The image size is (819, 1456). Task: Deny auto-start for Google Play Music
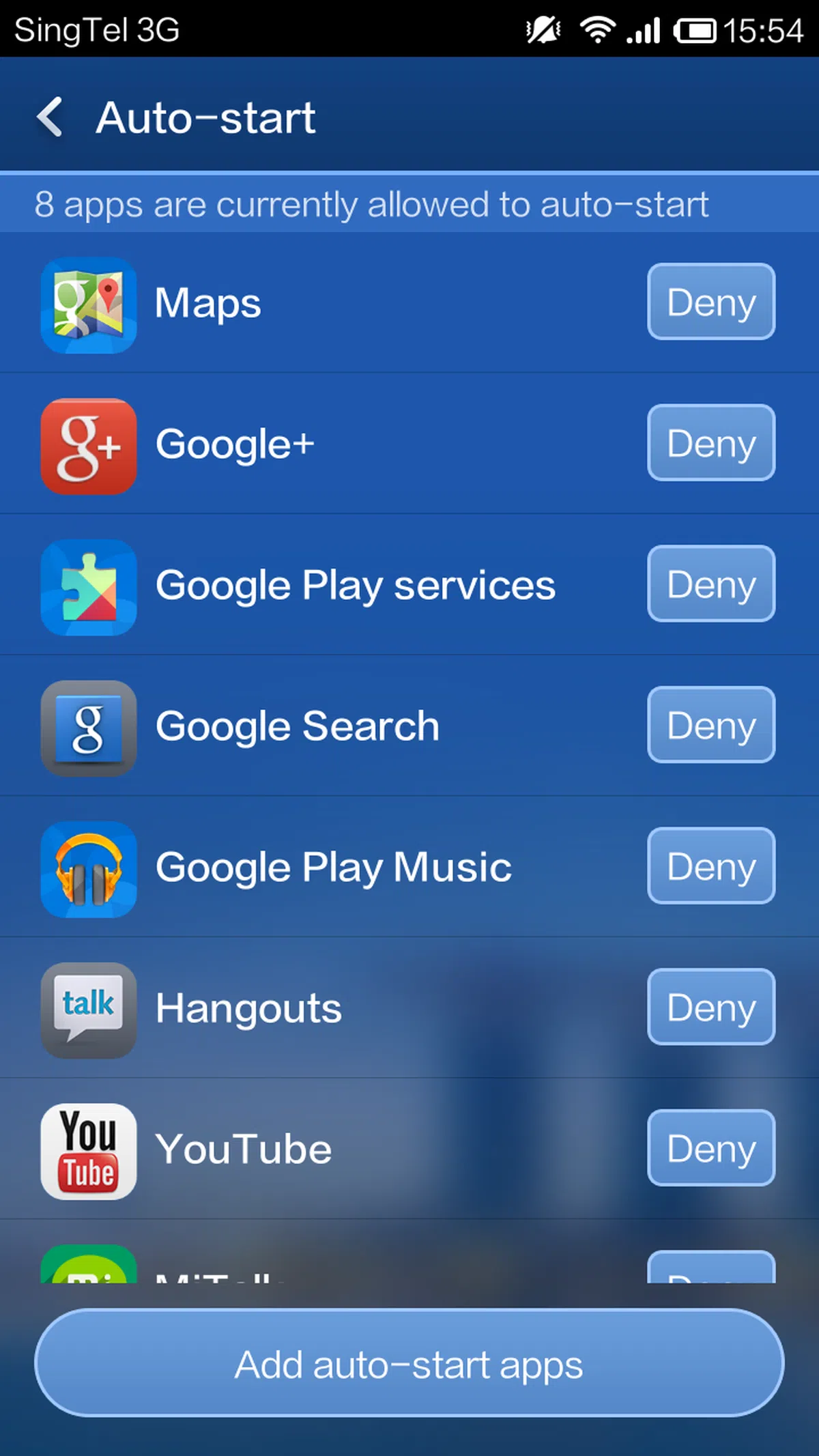(710, 866)
